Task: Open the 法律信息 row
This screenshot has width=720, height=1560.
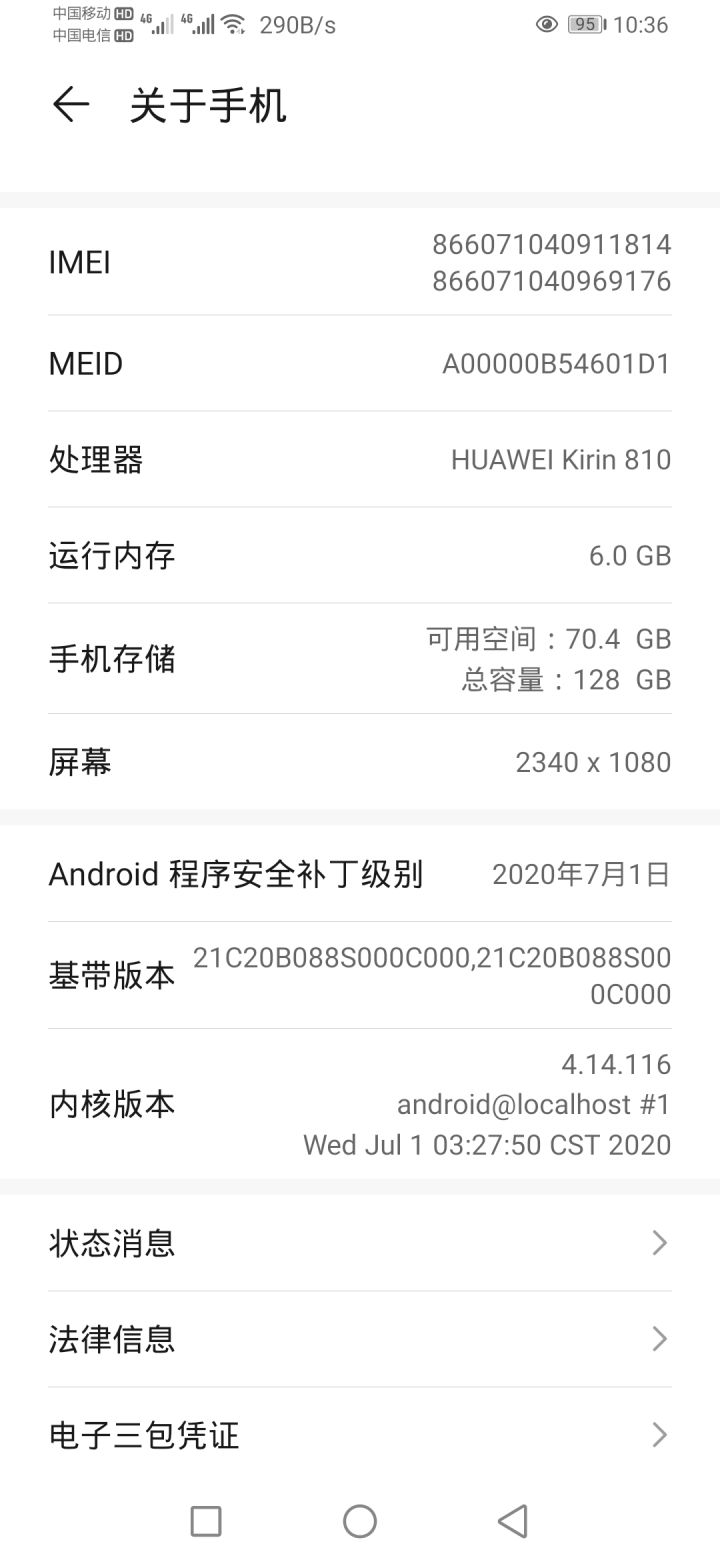Action: pos(360,1339)
